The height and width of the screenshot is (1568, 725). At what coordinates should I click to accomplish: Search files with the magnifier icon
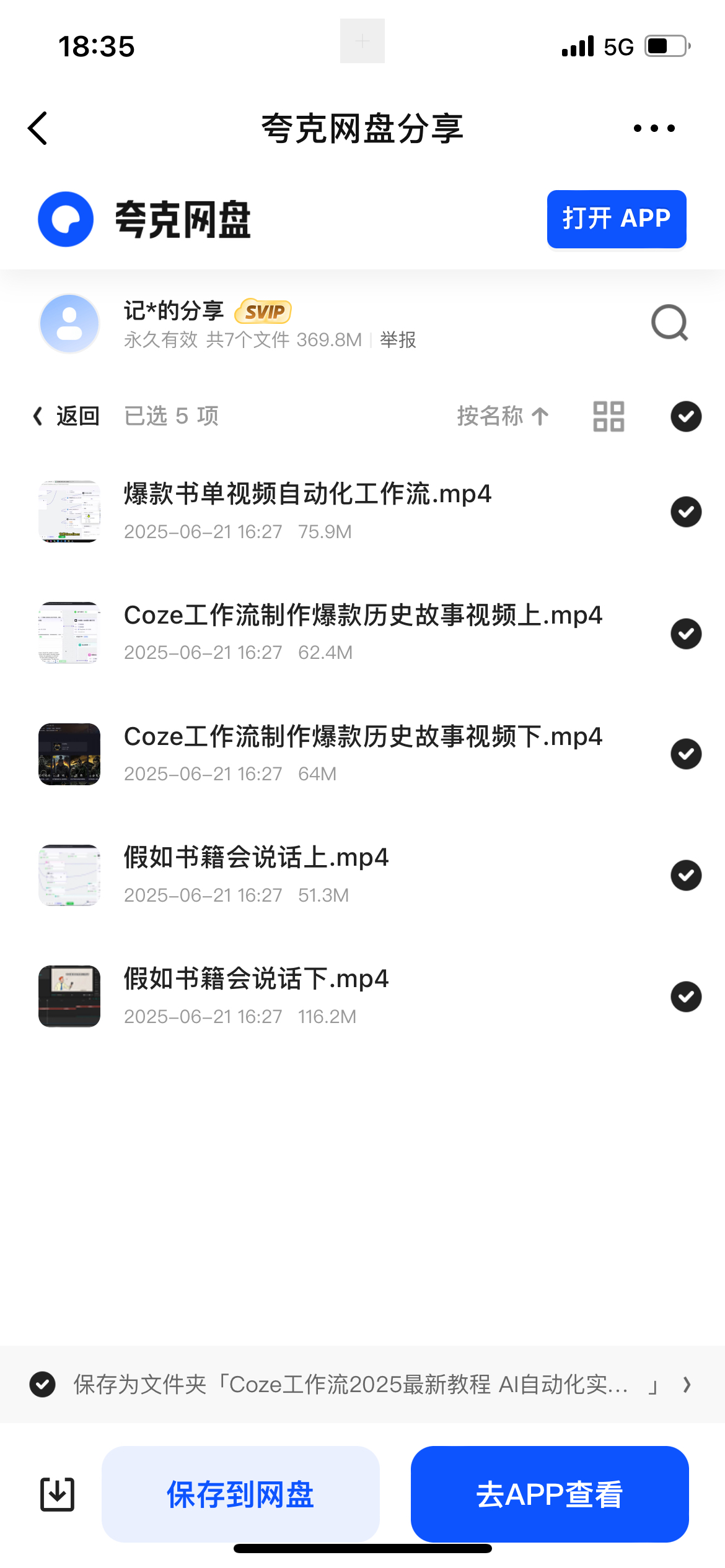coord(670,323)
